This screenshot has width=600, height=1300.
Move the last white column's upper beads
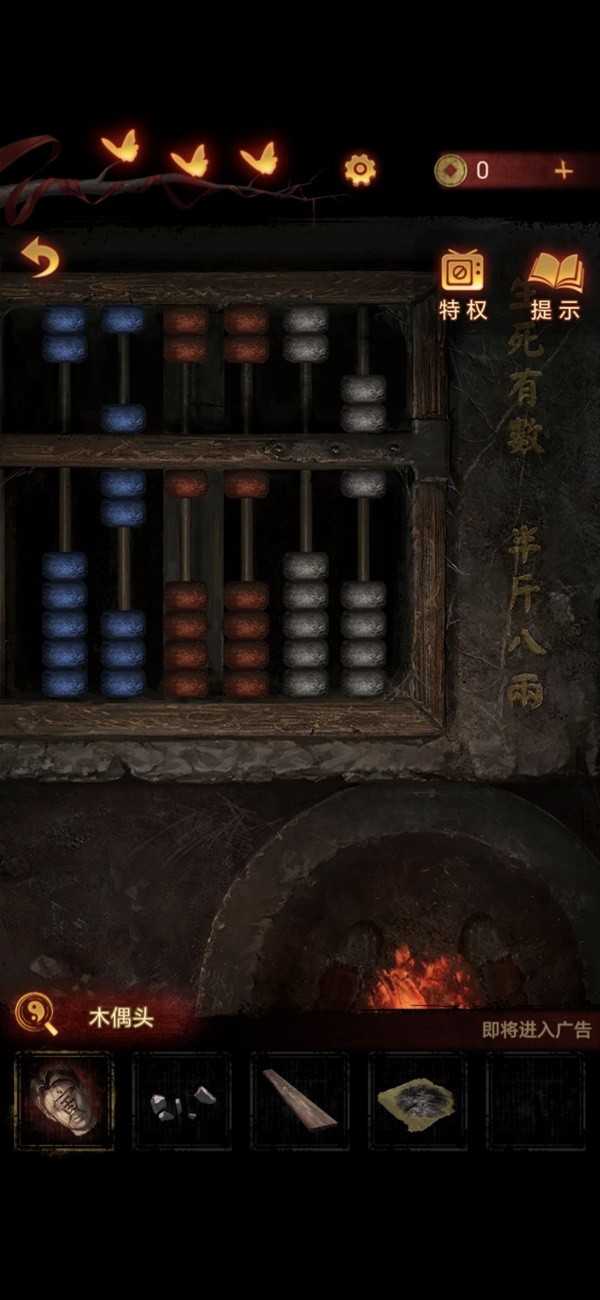[363, 403]
